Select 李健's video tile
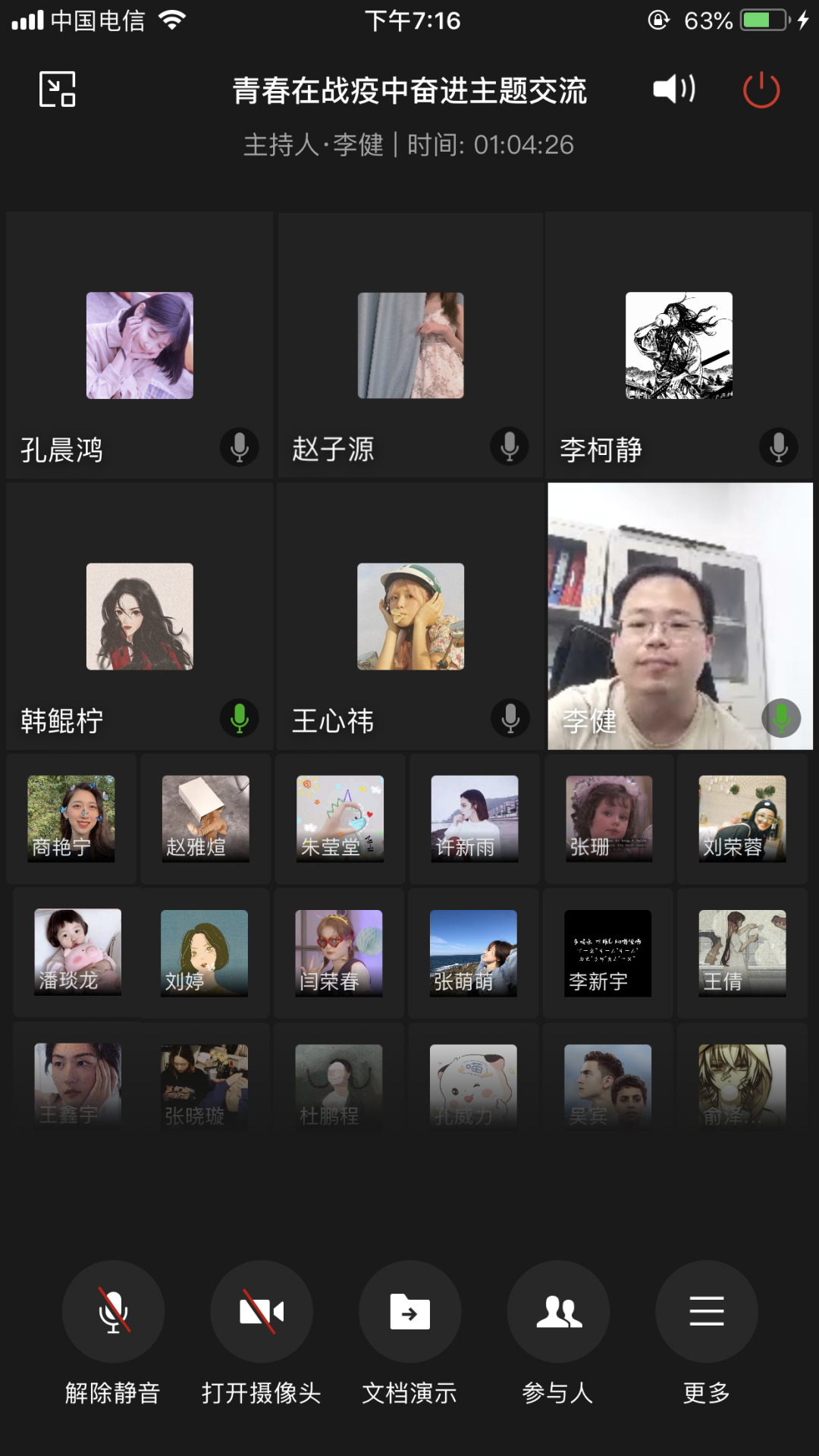The height and width of the screenshot is (1456, 819). pyautogui.click(x=680, y=616)
